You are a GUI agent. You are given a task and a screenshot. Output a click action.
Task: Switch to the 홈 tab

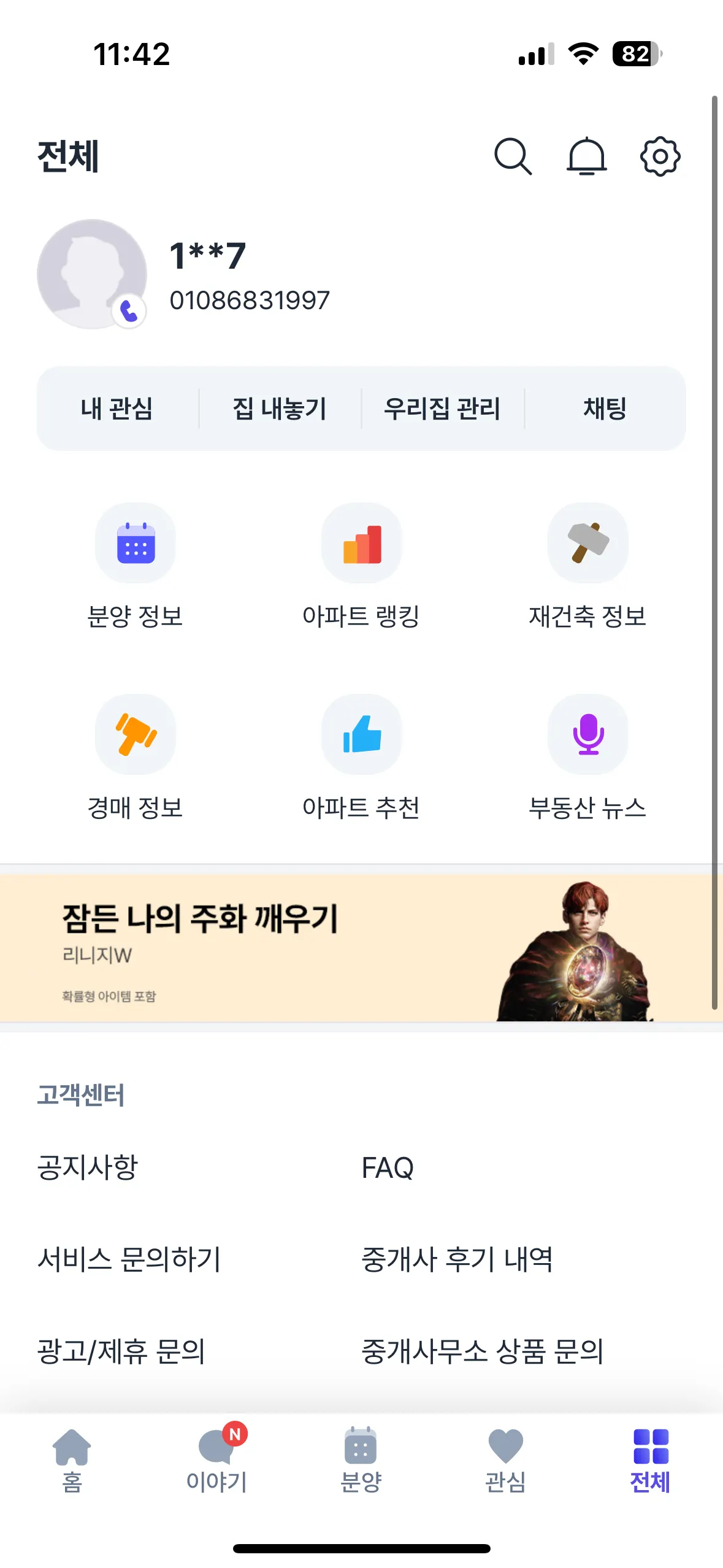pos(72,1460)
